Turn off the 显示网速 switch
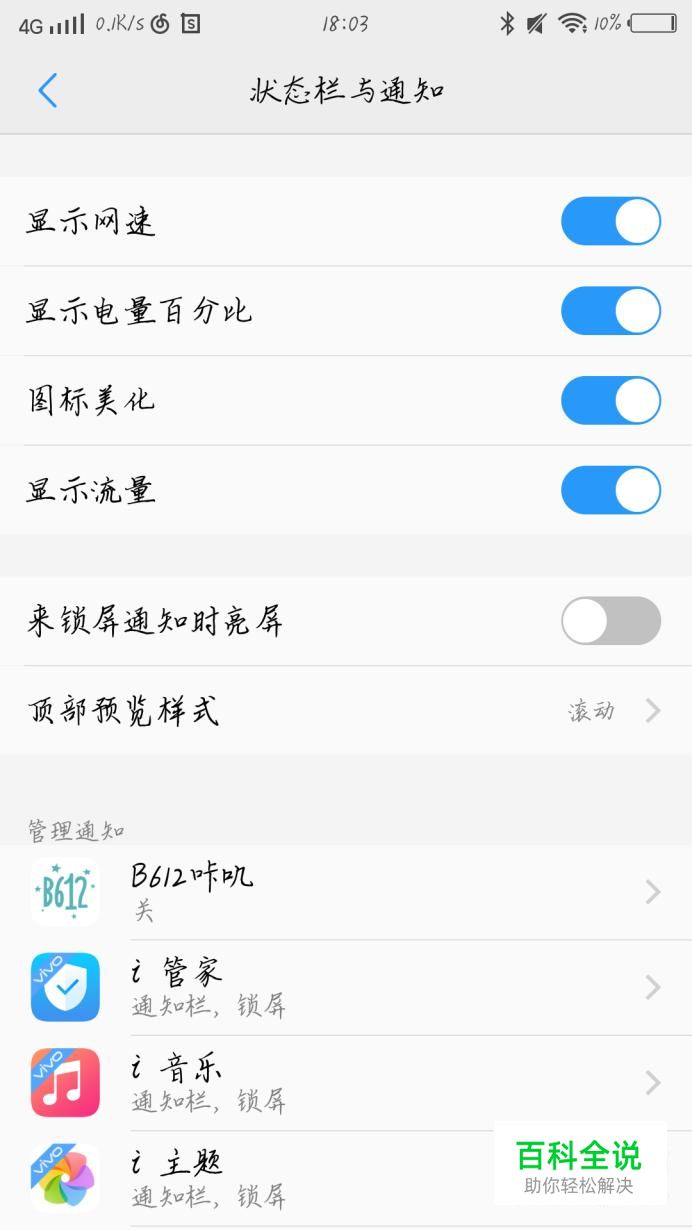 tap(610, 221)
